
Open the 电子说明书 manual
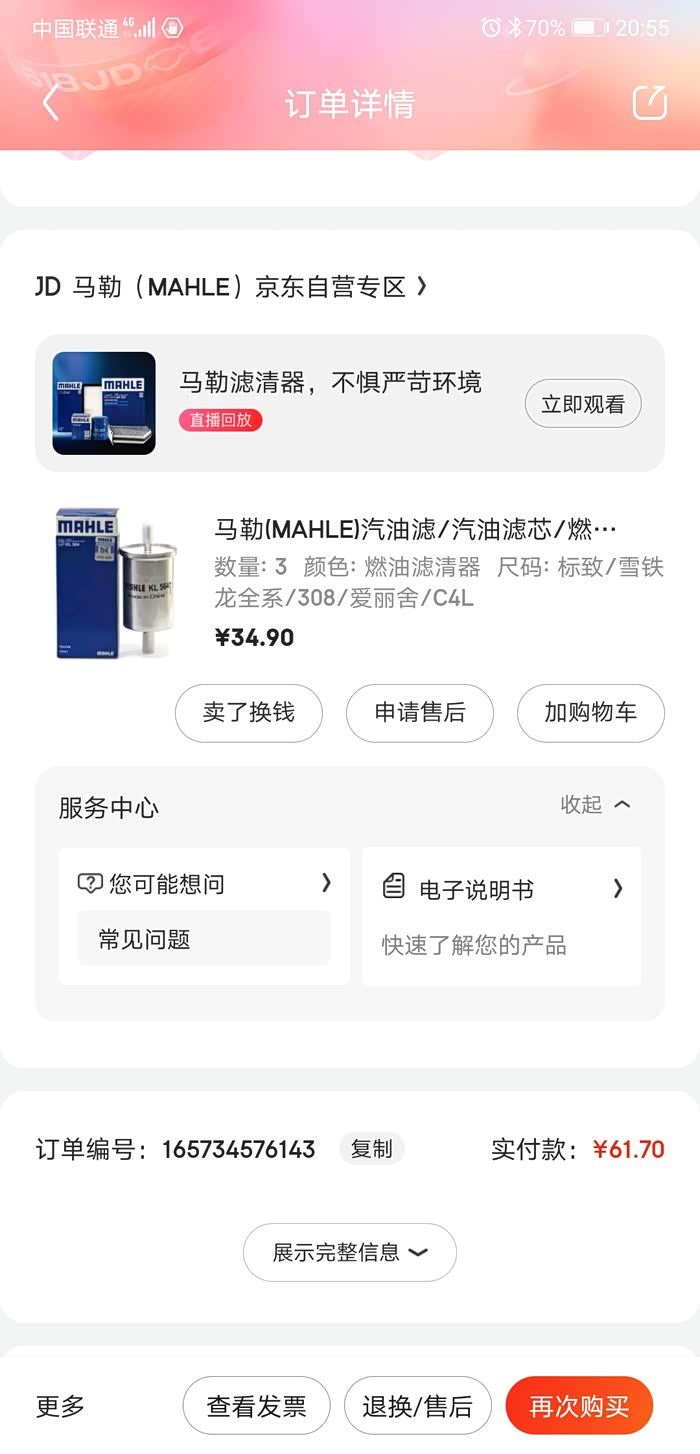click(x=502, y=889)
